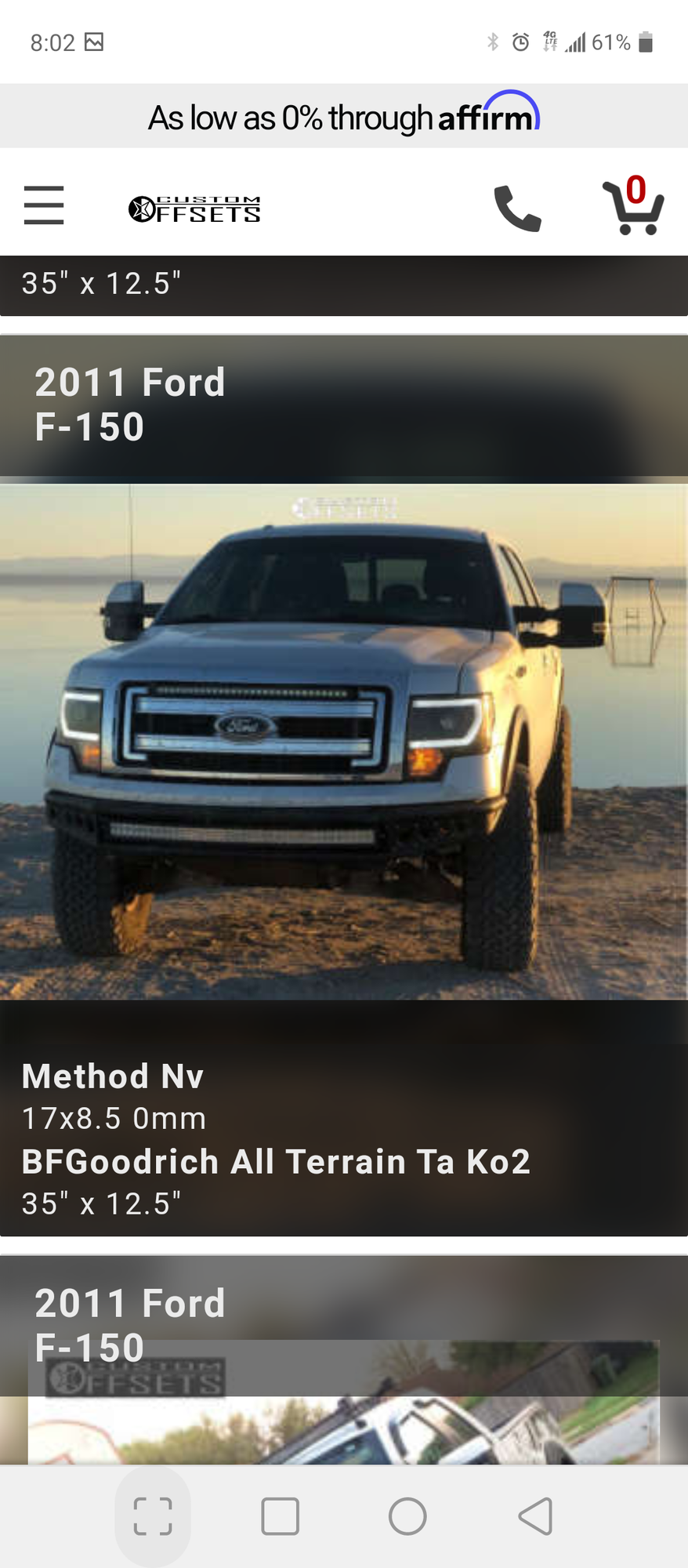Tap the Method Nv wheel name text
Viewport: 688px width, 1568px height.
tap(112, 1077)
